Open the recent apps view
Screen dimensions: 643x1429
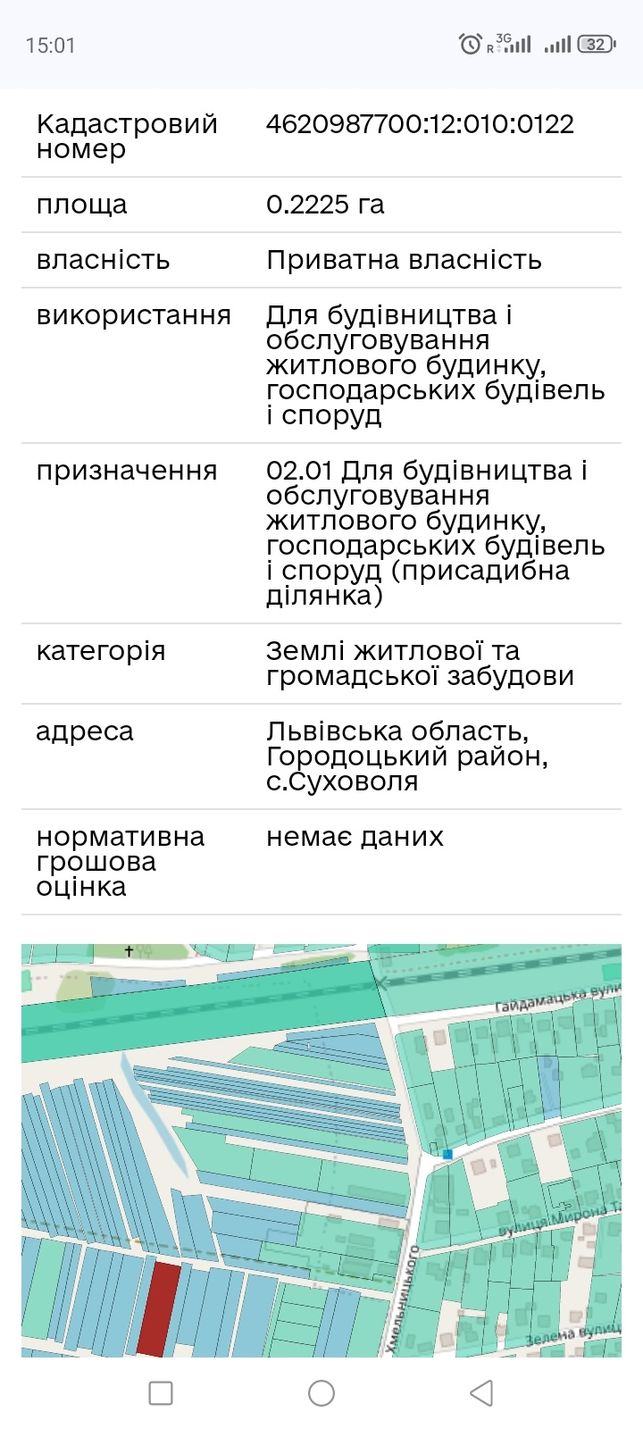[x=160, y=1393]
